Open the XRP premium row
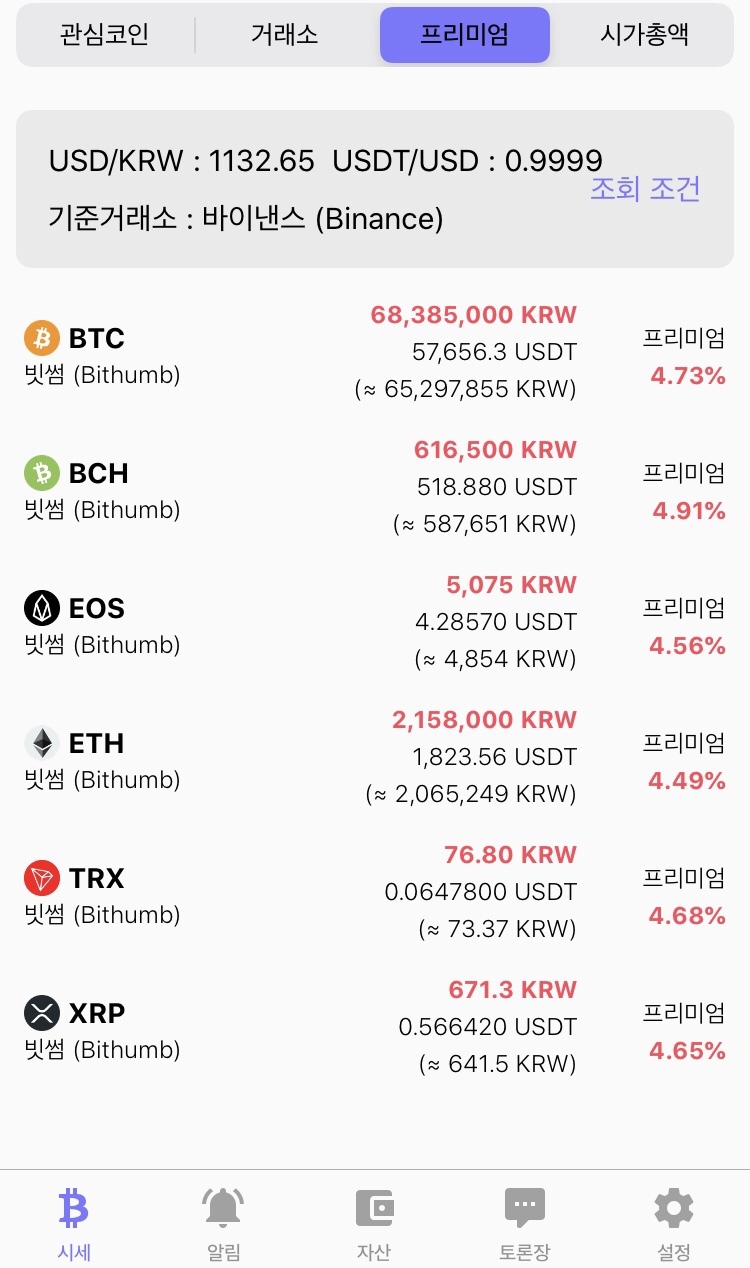 (x=374, y=1028)
